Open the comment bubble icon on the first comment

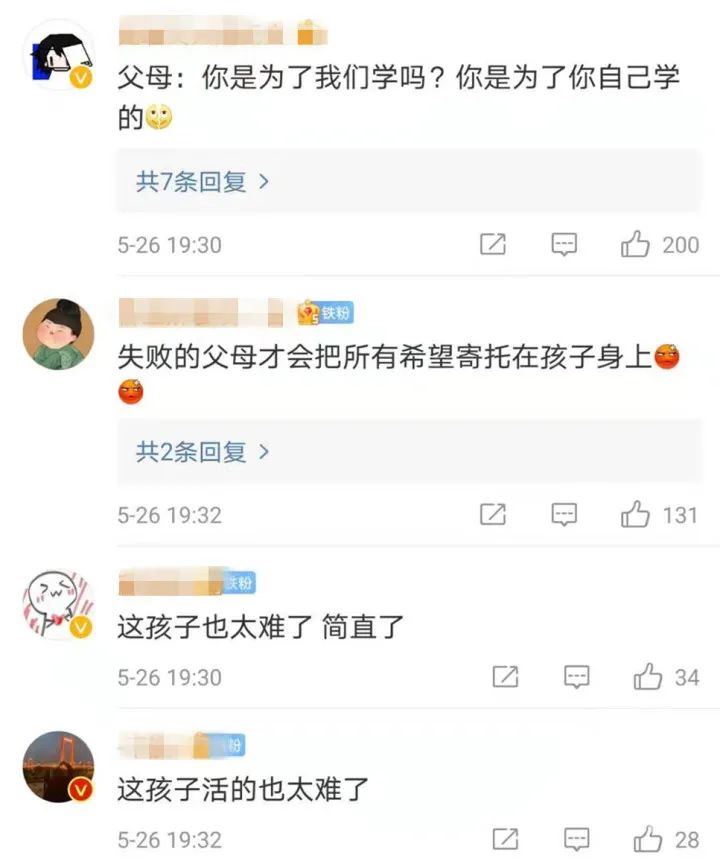coord(564,243)
